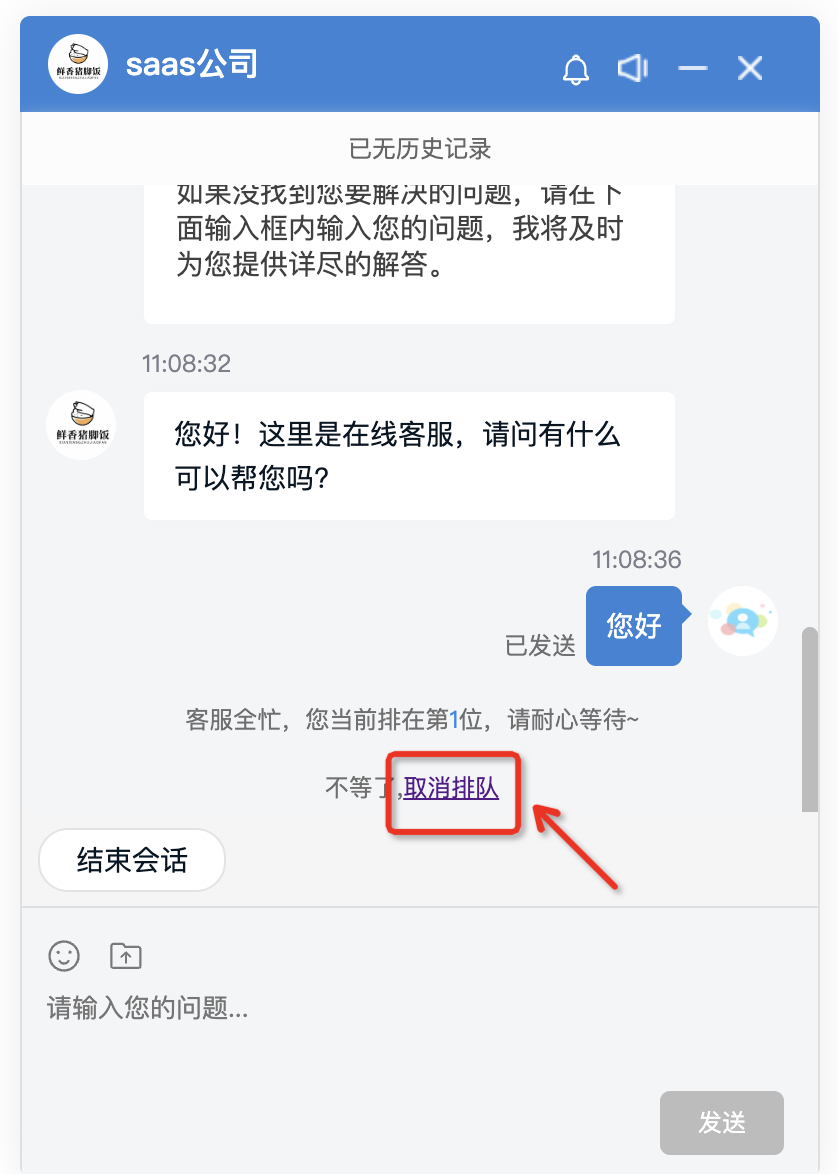Open the notifications bell in header

pyautogui.click(x=575, y=70)
